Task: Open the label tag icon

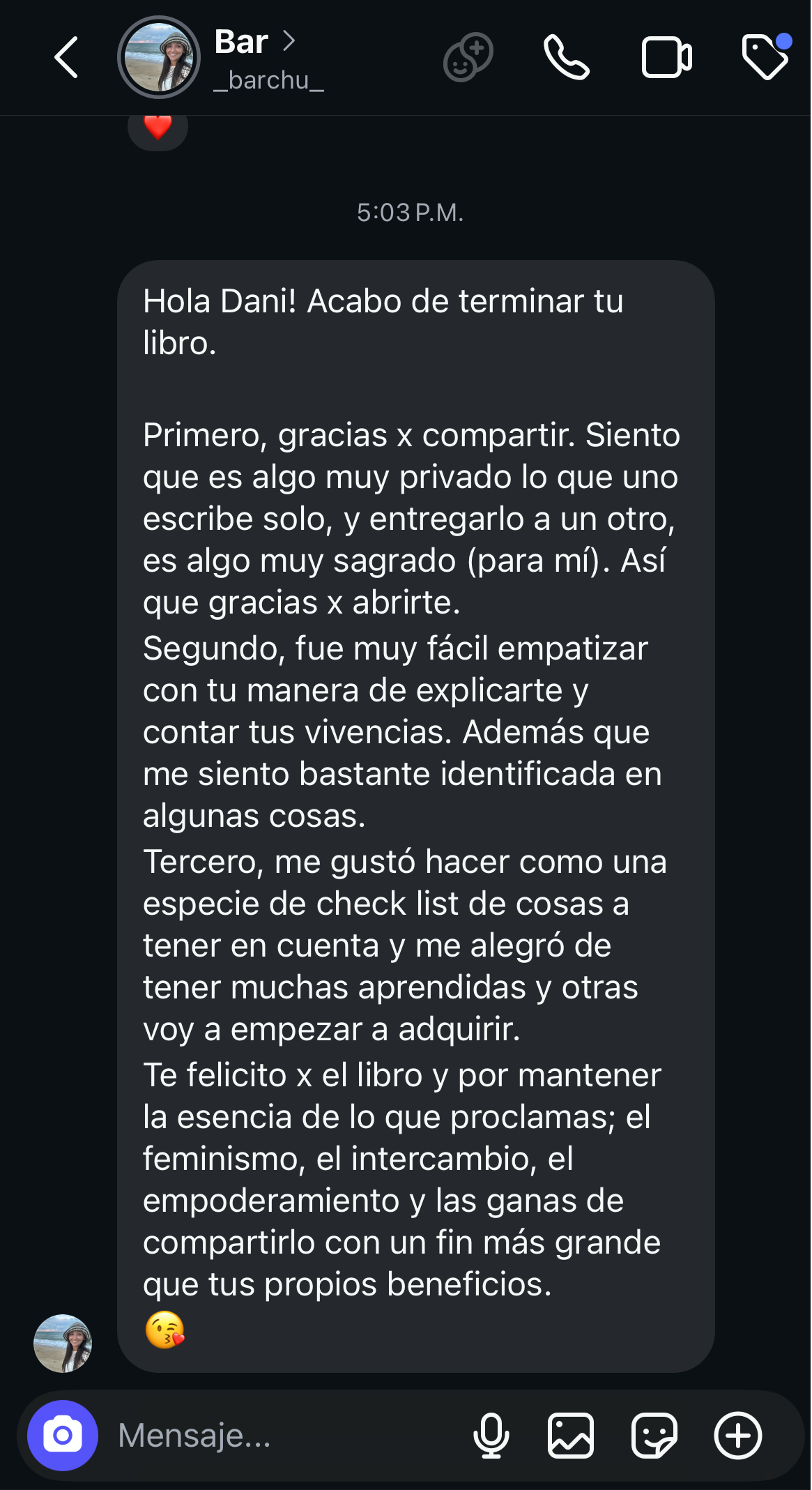Action: point(765,57)
